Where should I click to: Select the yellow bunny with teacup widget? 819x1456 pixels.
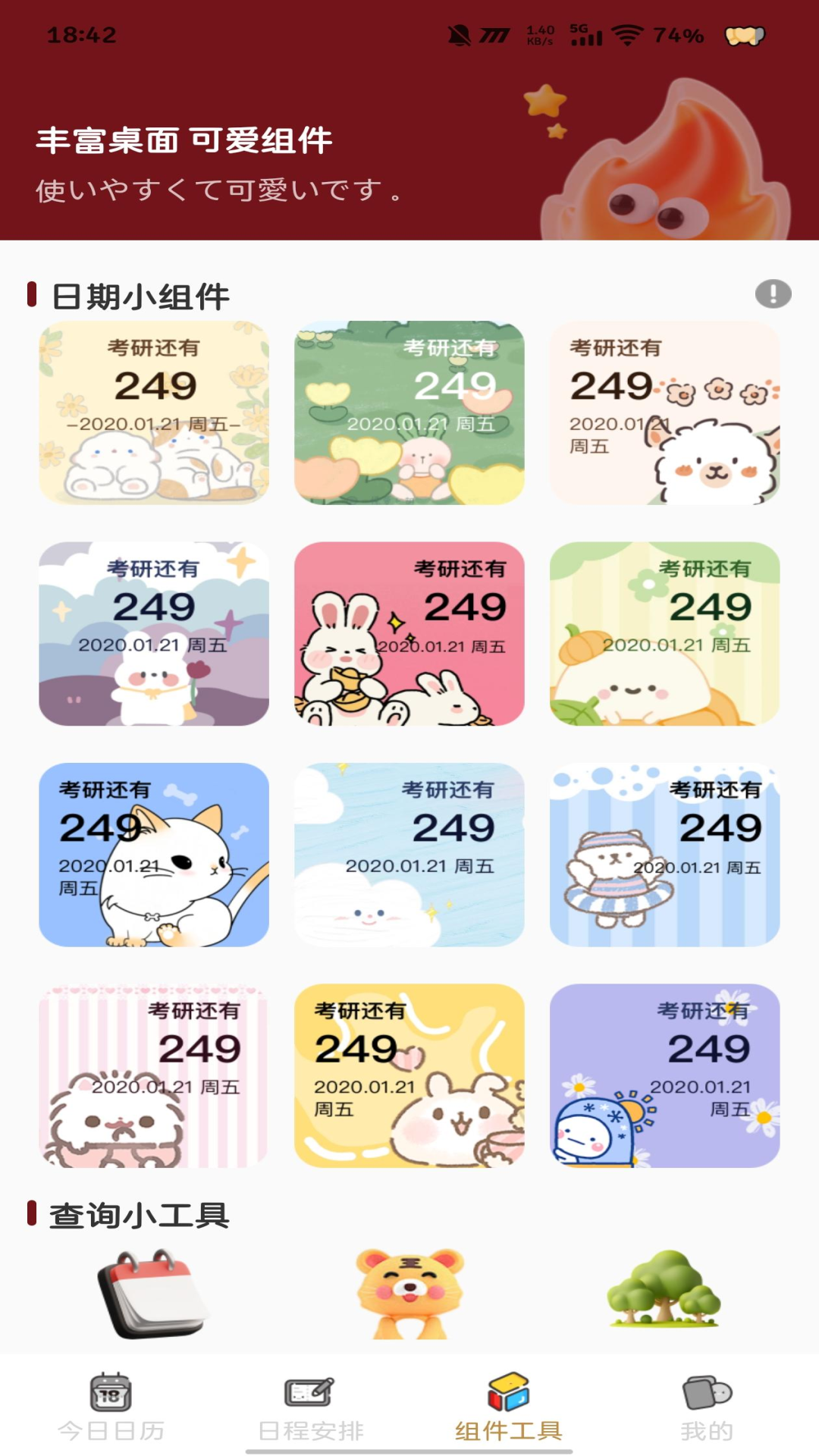[409, 1075]
